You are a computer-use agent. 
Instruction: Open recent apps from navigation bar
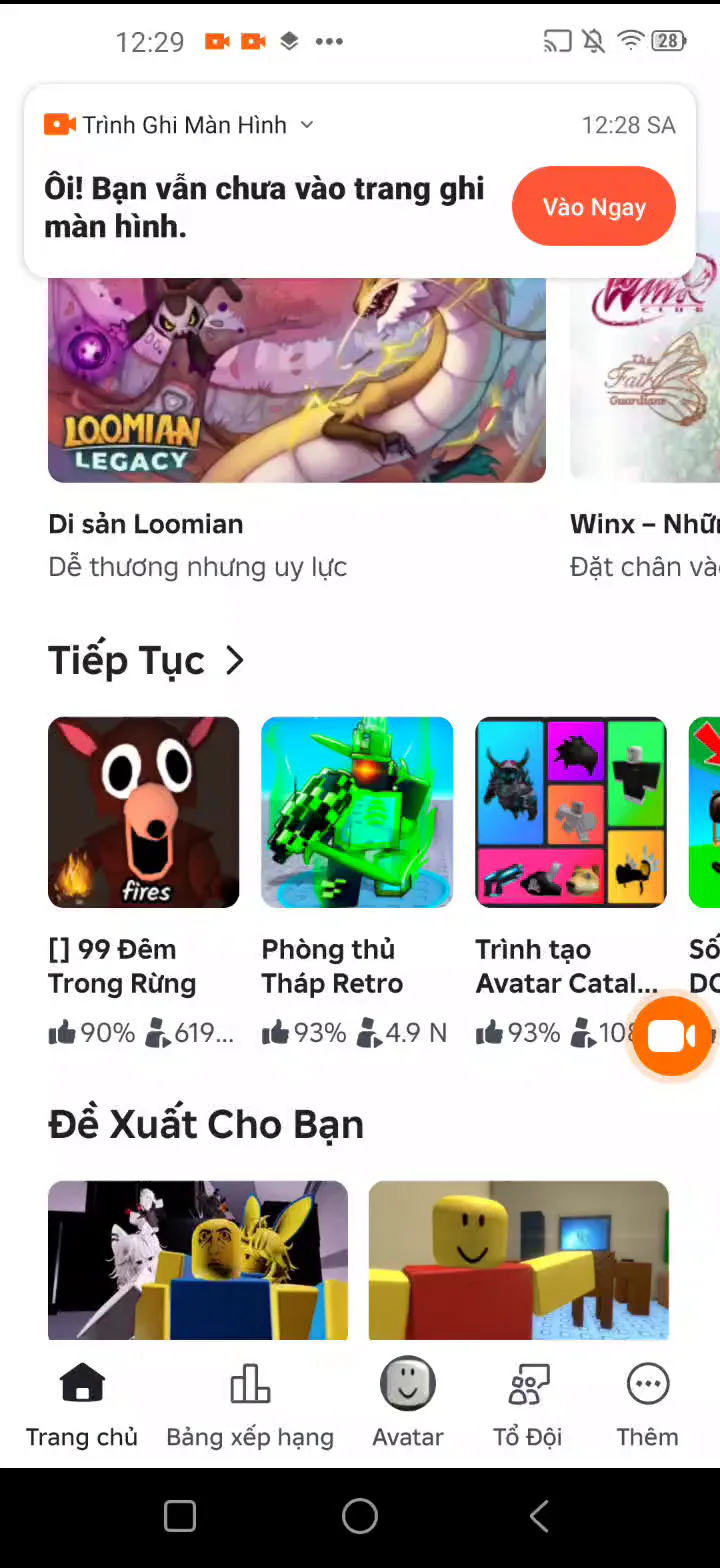(x=180, y=1517)
